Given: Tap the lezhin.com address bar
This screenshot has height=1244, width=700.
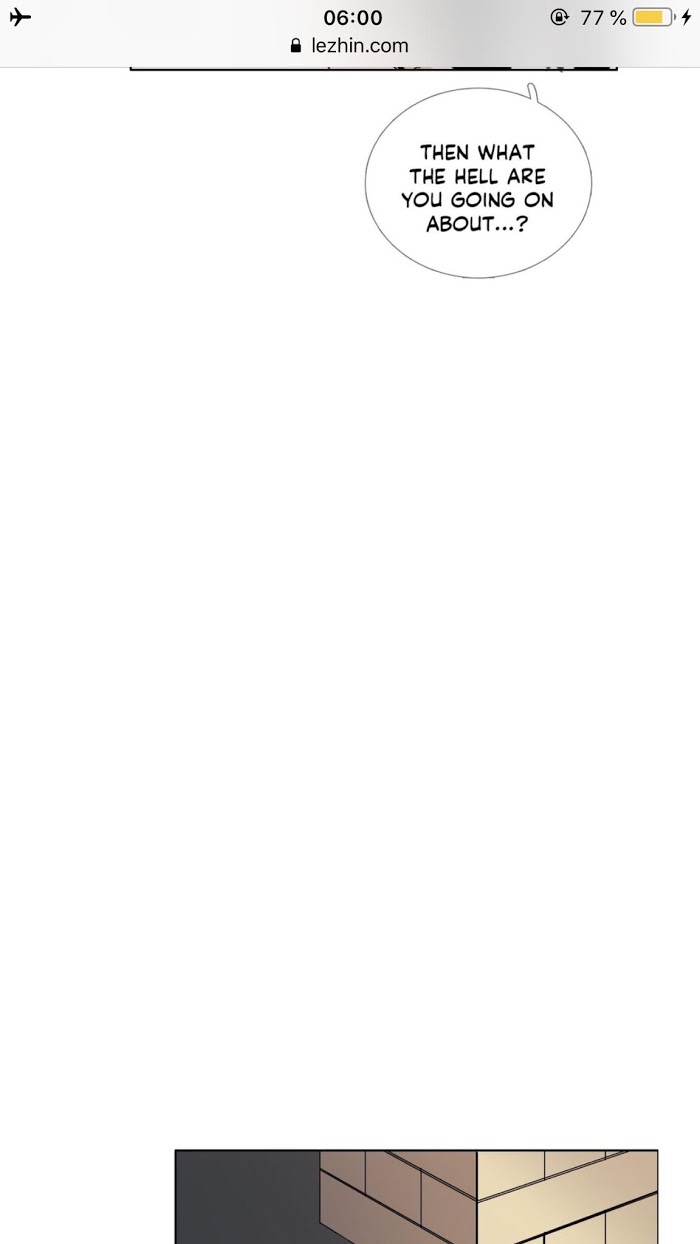Looking at the screenshot, I should (x=350, y=45).
